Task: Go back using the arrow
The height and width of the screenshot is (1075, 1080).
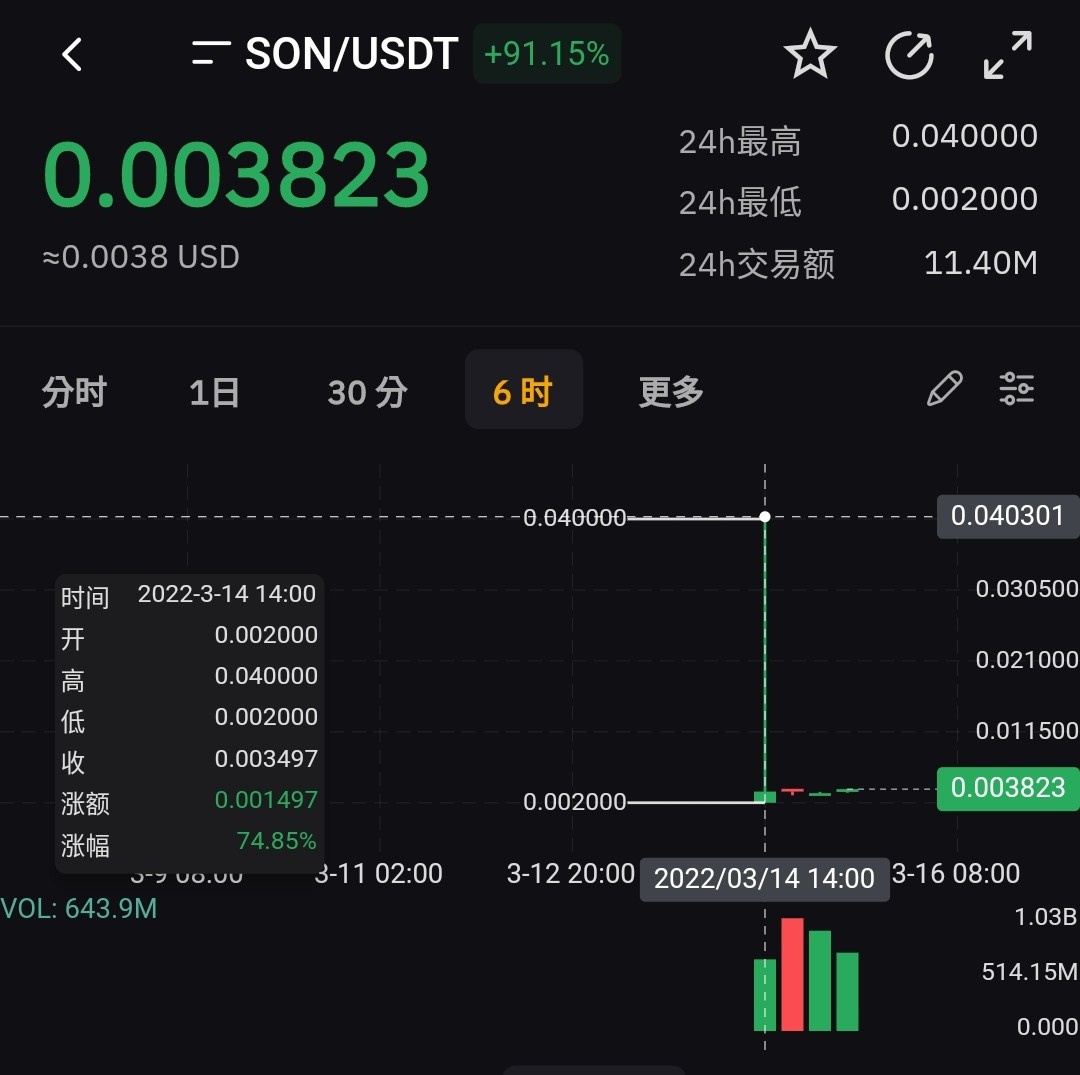Action: coord(72,54)
